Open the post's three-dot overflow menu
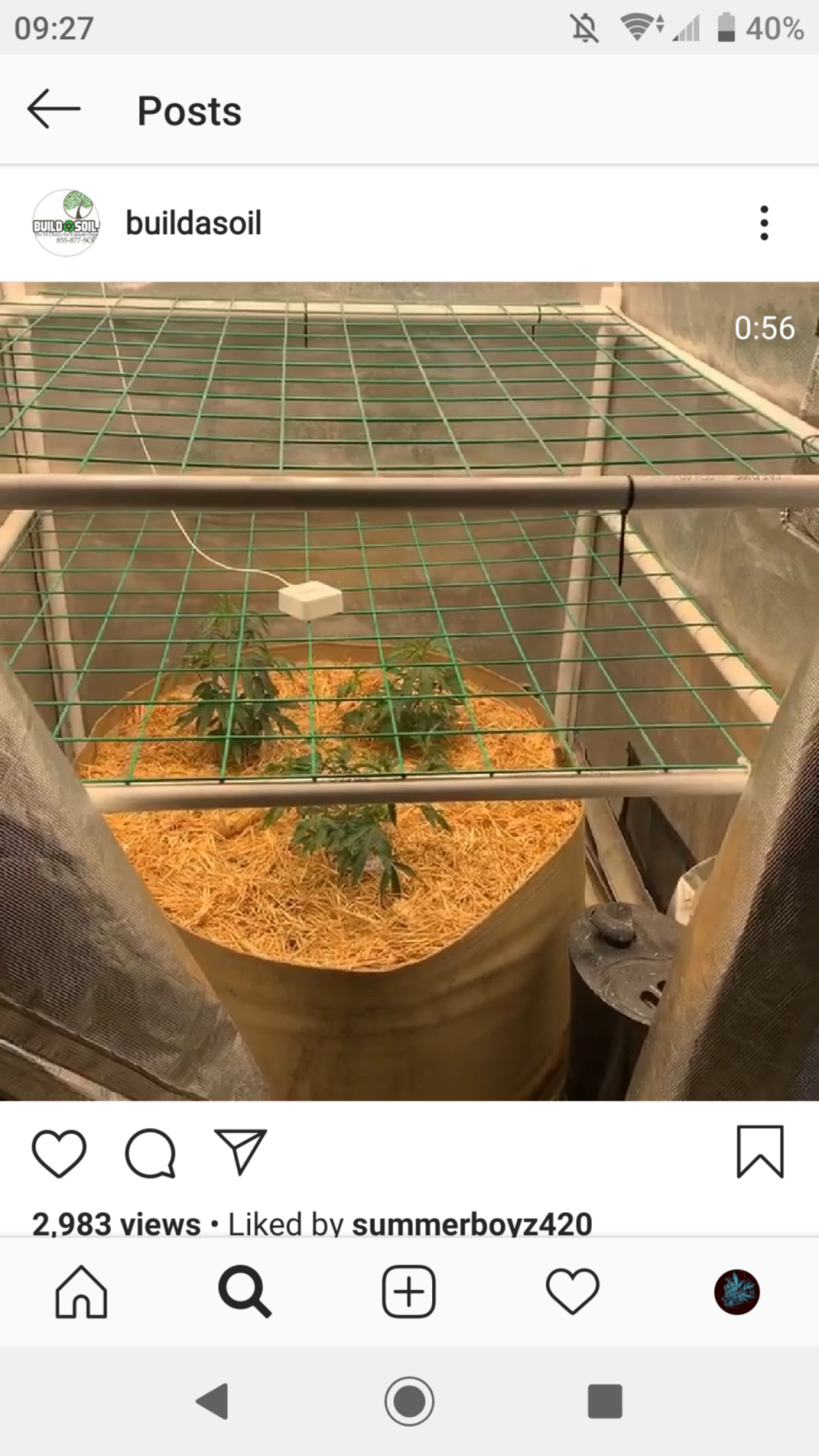The image size is (819, 1456). pos(763,223)
